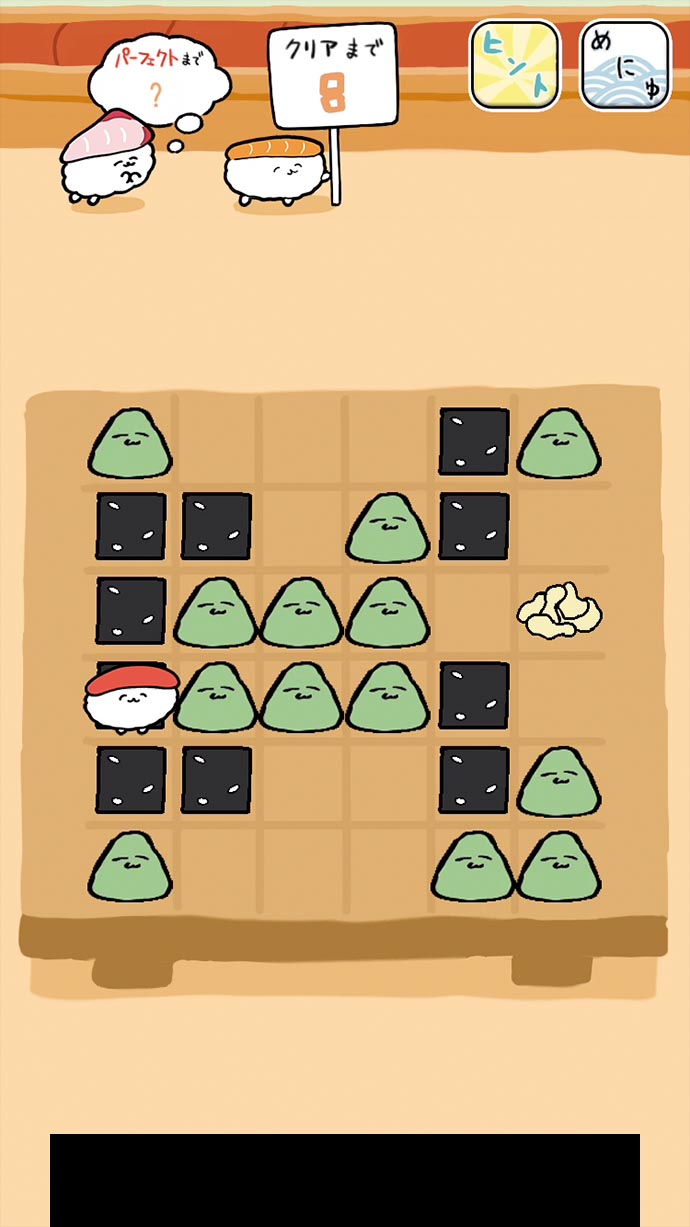Tap the yellow ヒント hint button
The height and width of the screenshot is (1227, 690).
pos(515,65)
